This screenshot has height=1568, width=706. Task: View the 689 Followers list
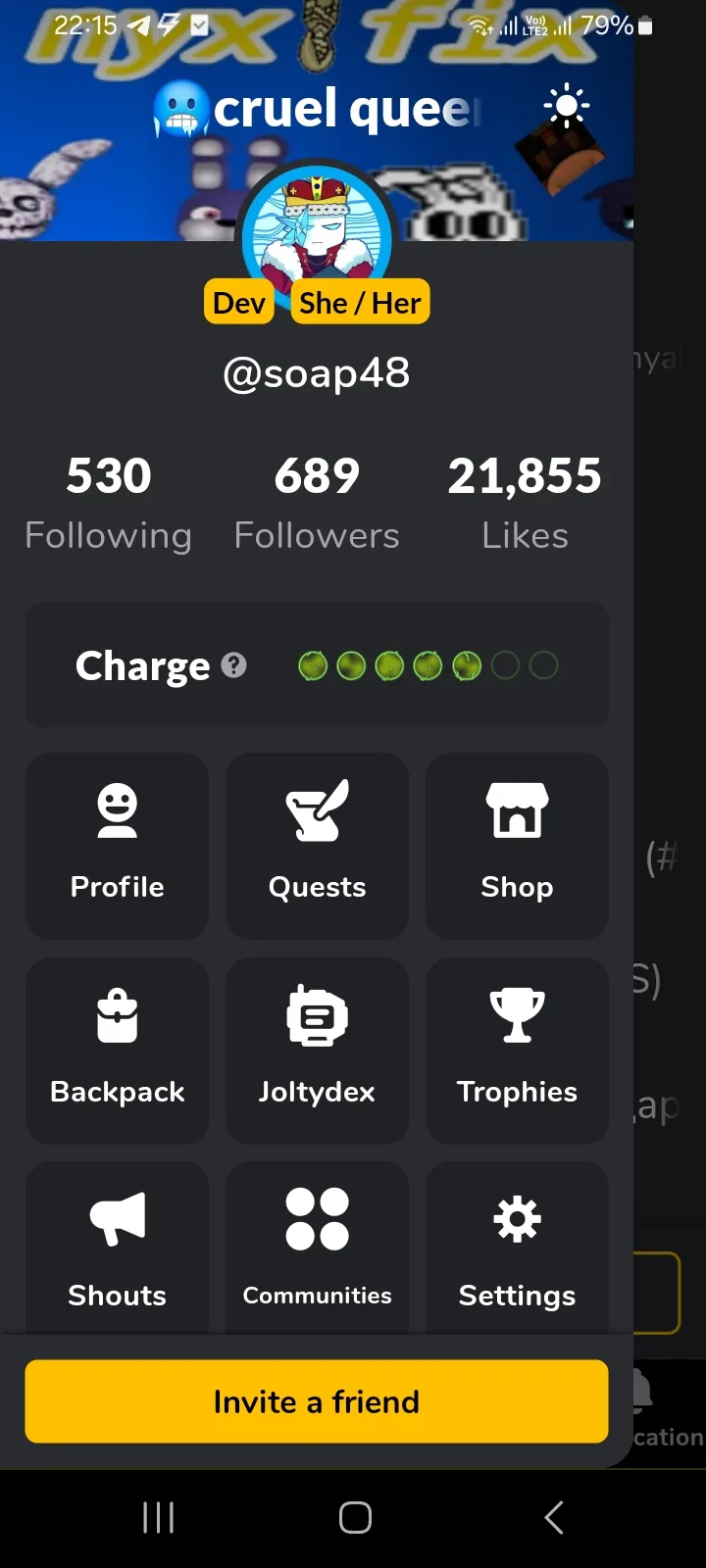pyautogui.click(x=317, y=504)
